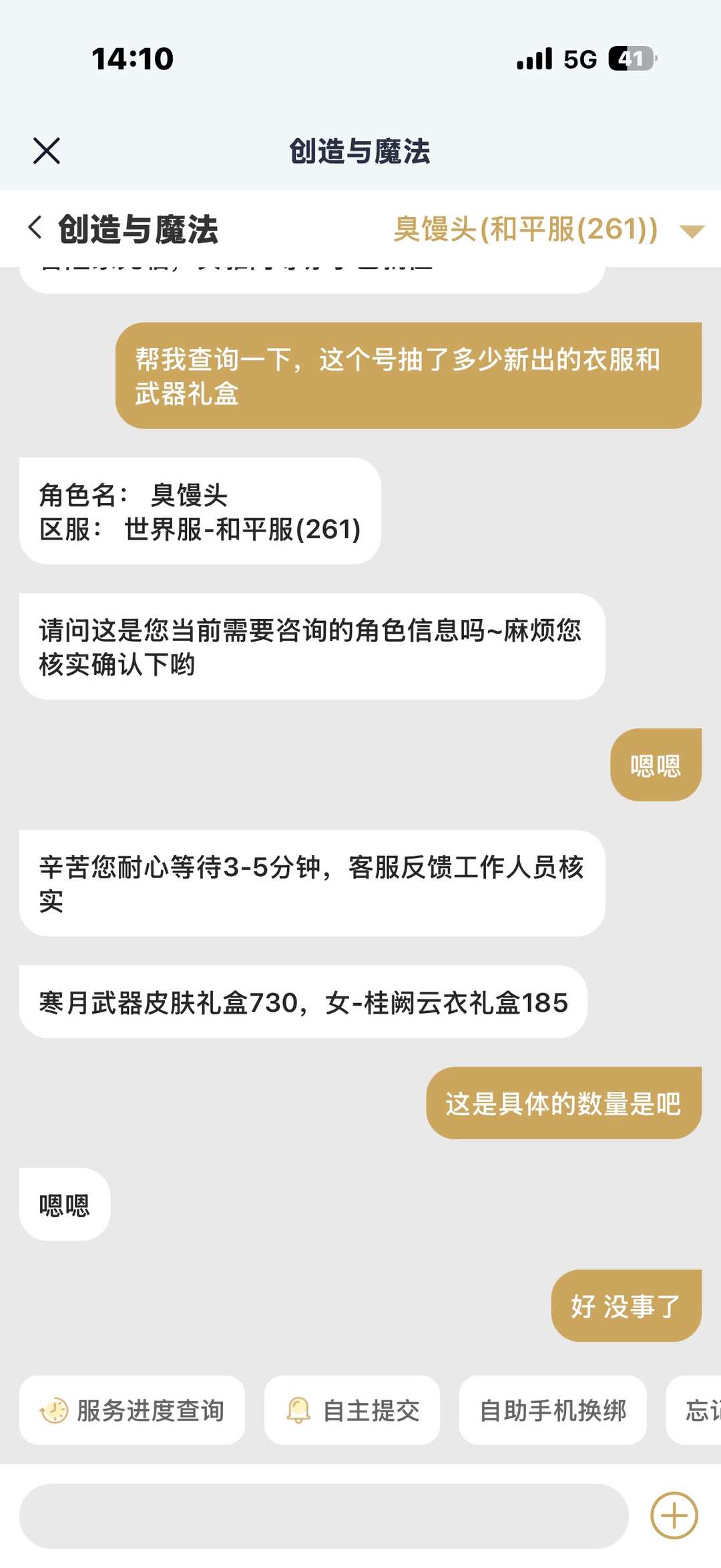The width and height of the screenshot is (721, 1568).
Task: Tap the 创造与魔法 title bar
Action: pyautogui.click(x=360, y=151)
